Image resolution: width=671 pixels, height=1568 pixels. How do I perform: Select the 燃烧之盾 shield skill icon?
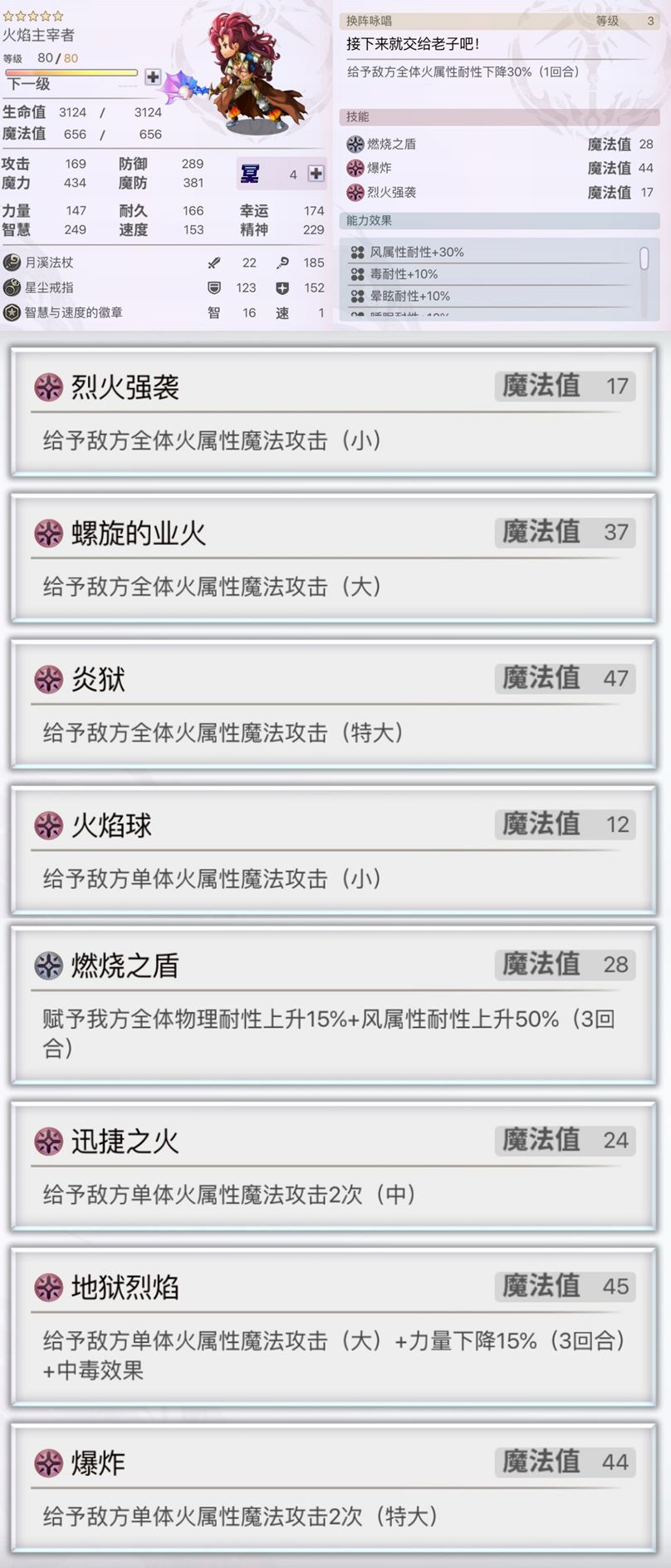point(47,966)
